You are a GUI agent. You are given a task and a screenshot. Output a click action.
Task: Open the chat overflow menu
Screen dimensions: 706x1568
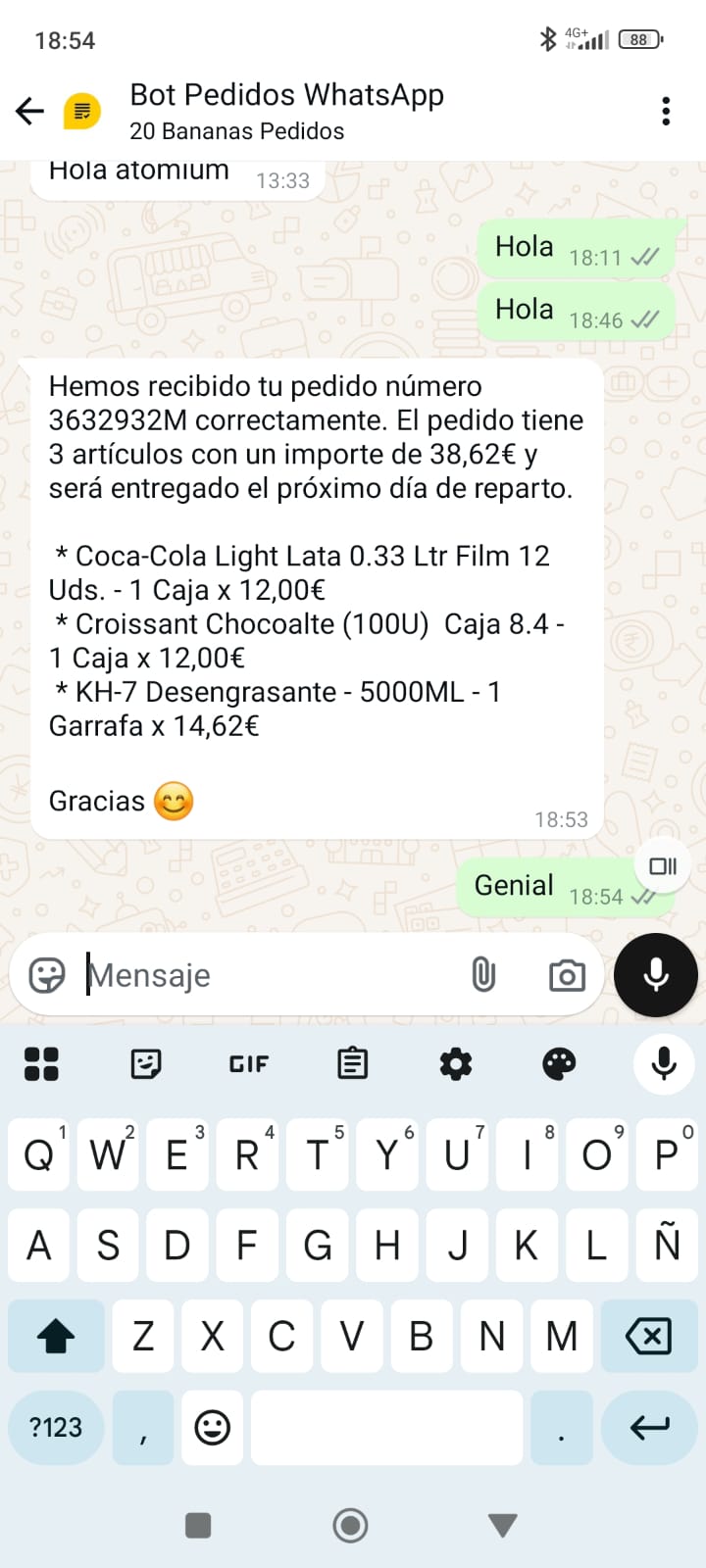(x=666, y=111)
